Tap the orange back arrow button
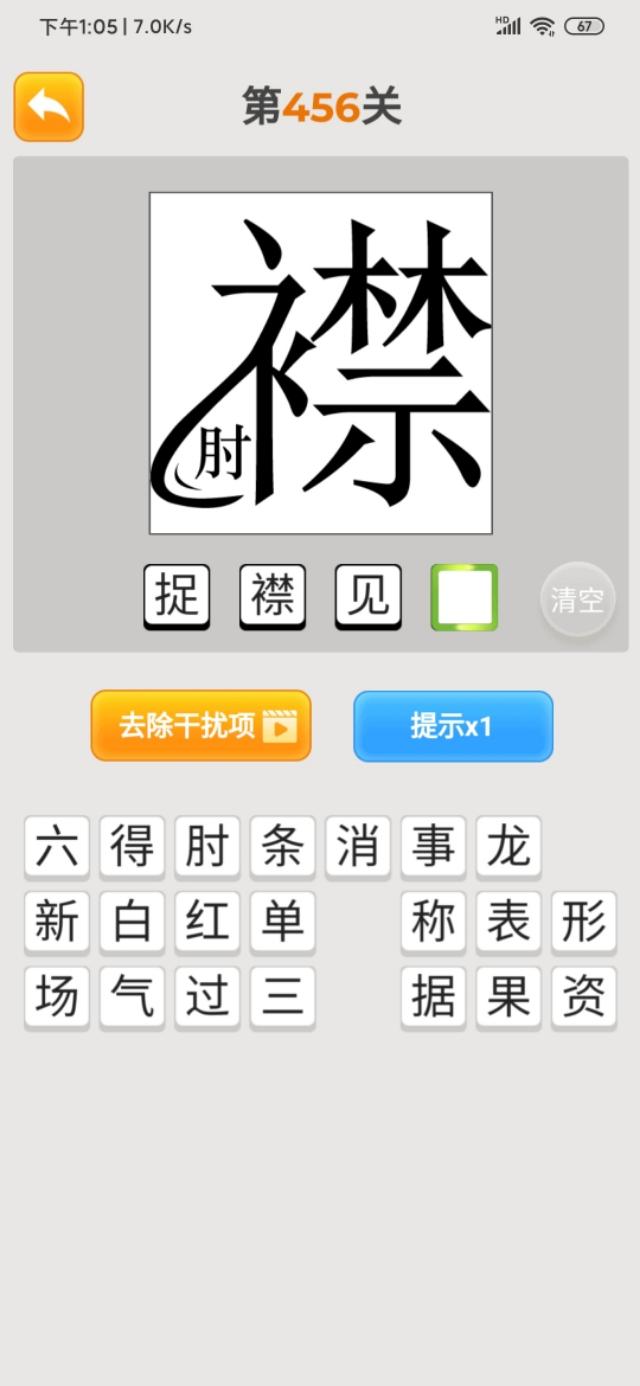 [x=48, y=106]
